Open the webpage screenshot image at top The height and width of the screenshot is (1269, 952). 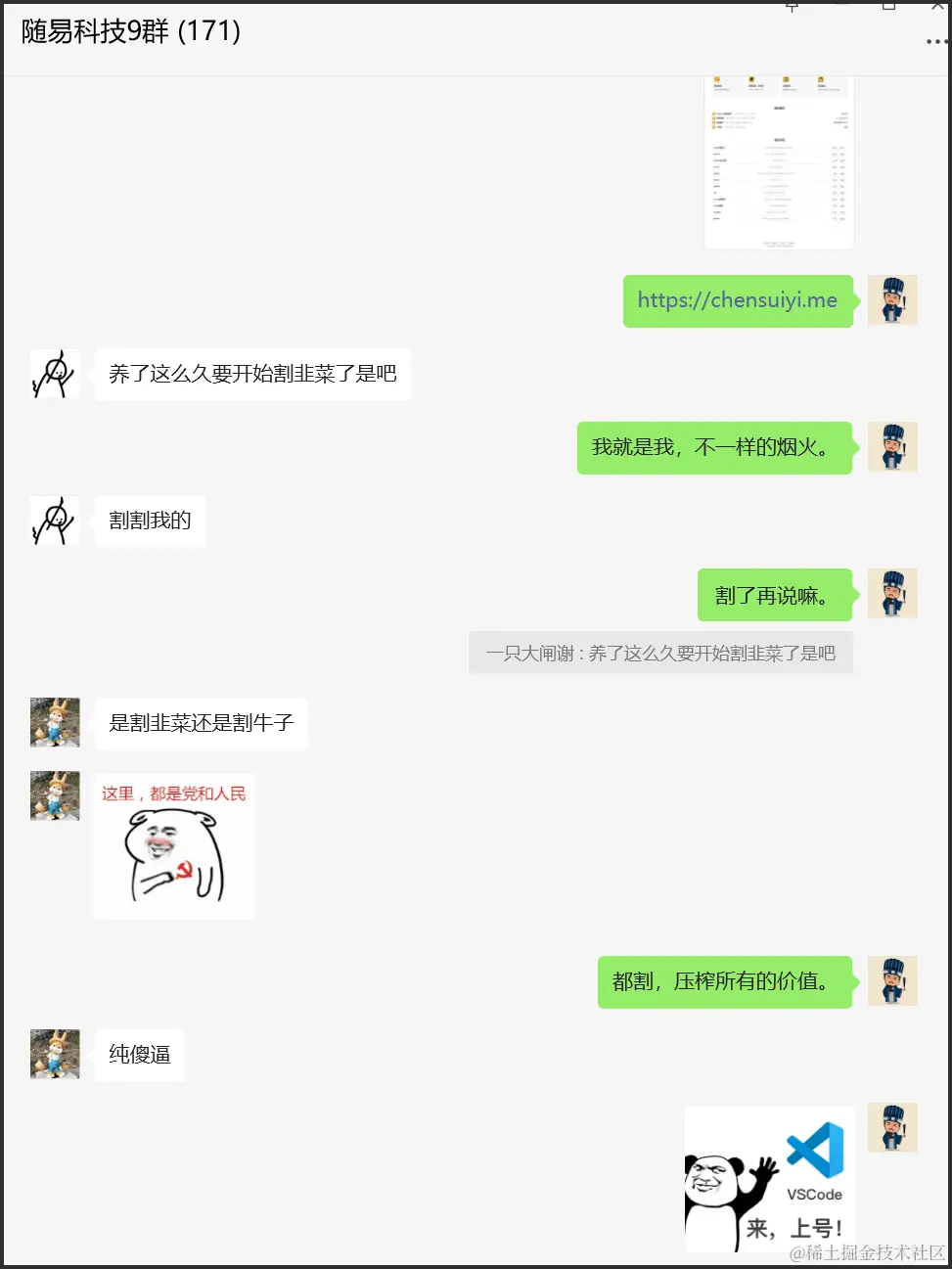click(x=779, y=161)
